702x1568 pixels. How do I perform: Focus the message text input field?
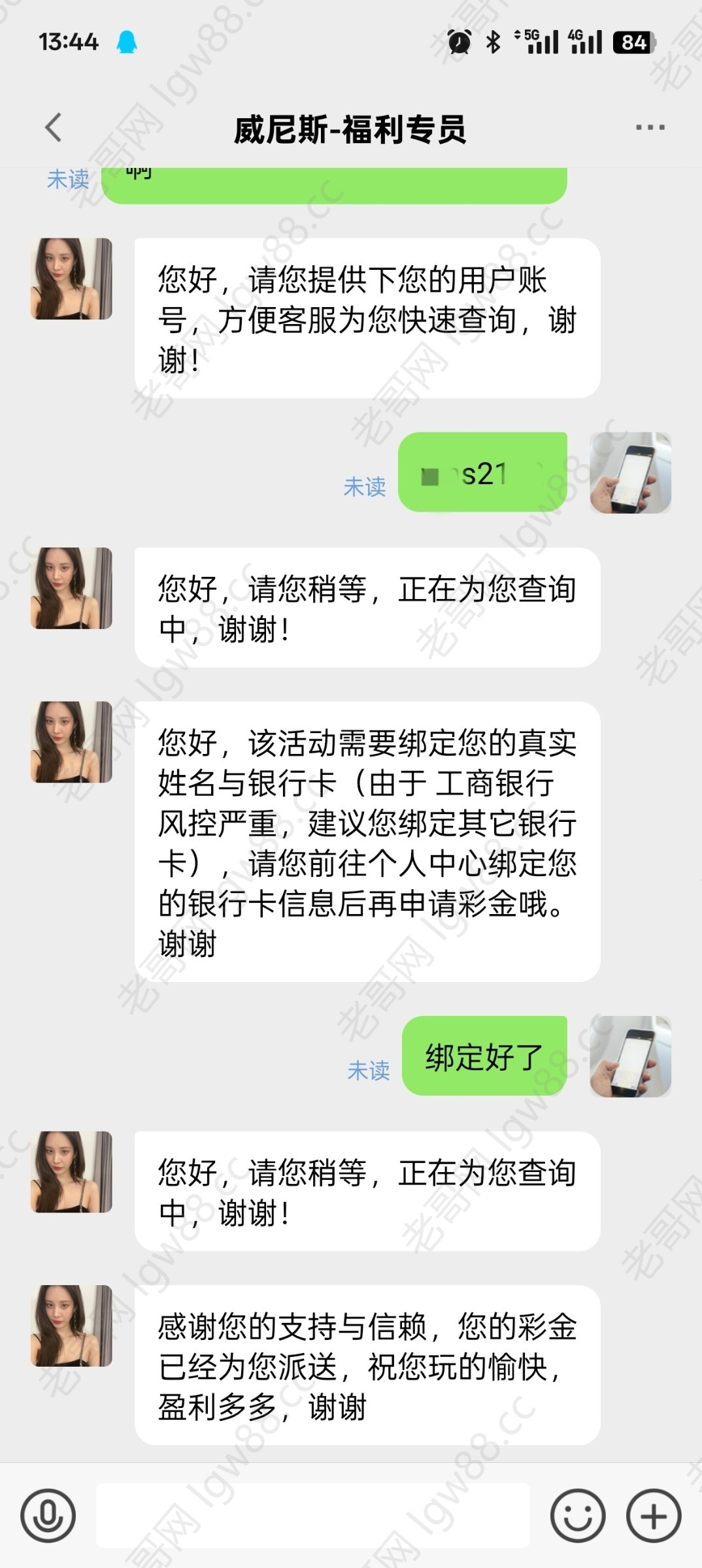pos(312,1515)
